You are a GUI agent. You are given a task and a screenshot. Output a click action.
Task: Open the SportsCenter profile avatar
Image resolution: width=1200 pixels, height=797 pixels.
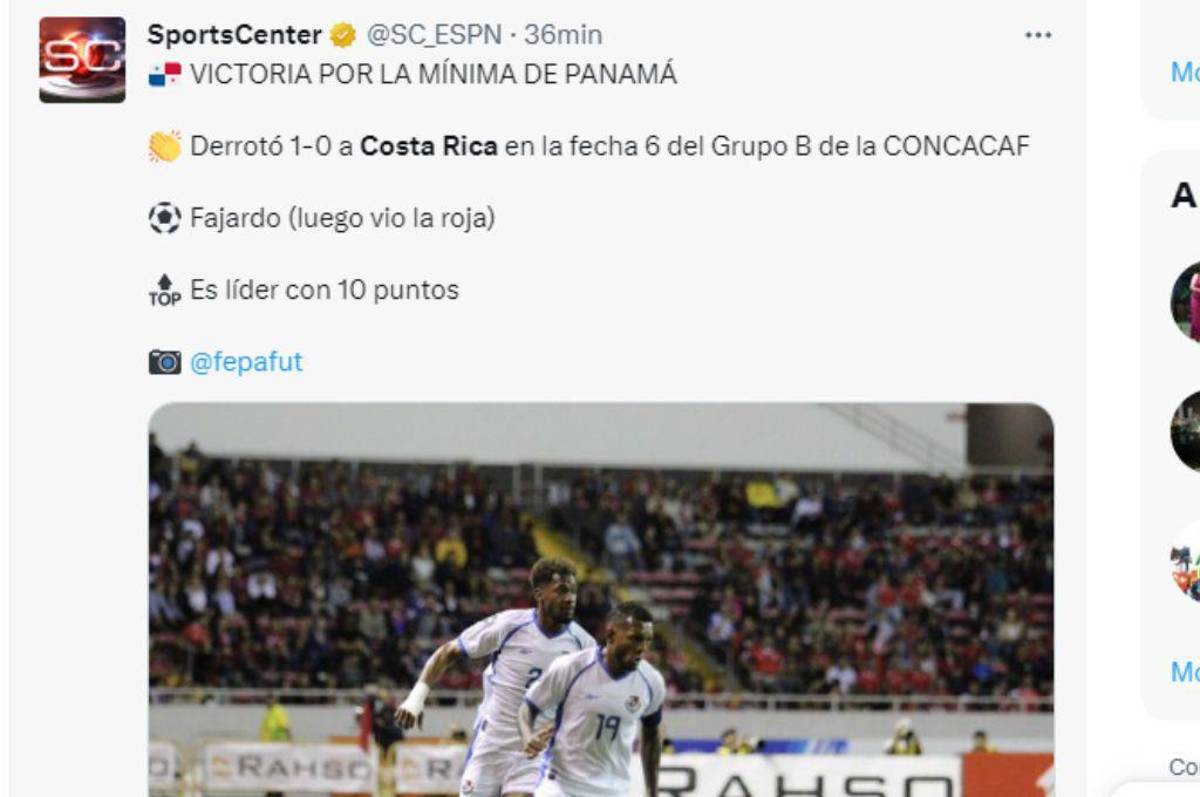(x=82, y=59)
